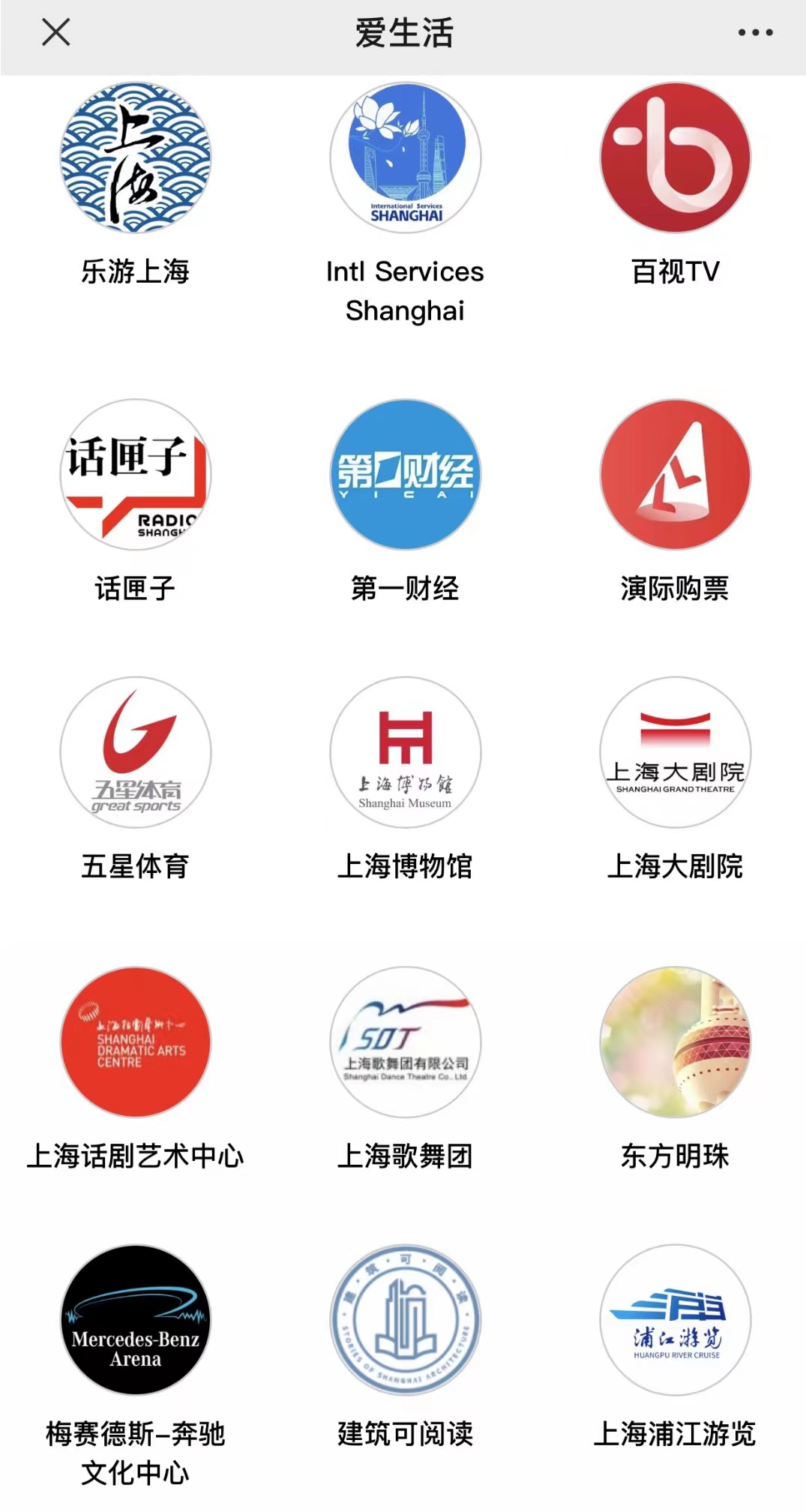Open 梅赛德斯-奔驰文化中心

136,1320
